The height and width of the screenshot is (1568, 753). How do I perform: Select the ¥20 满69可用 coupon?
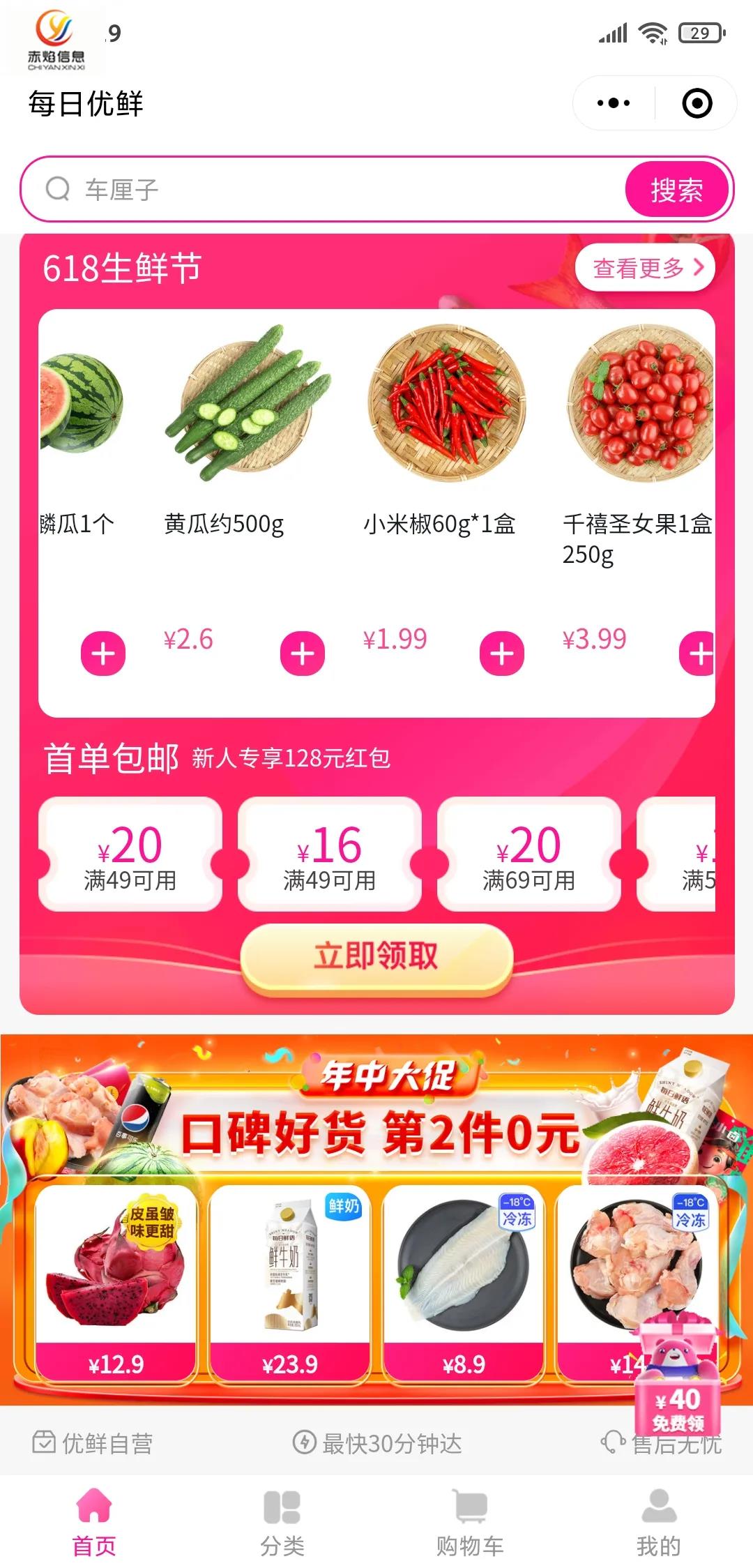(528, 854)
